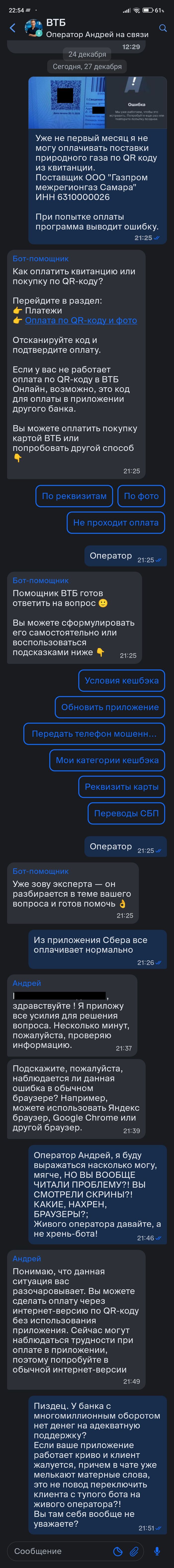Go back from the VTB chat
This screenshot has height=1568, width=174.
[12, 28]
